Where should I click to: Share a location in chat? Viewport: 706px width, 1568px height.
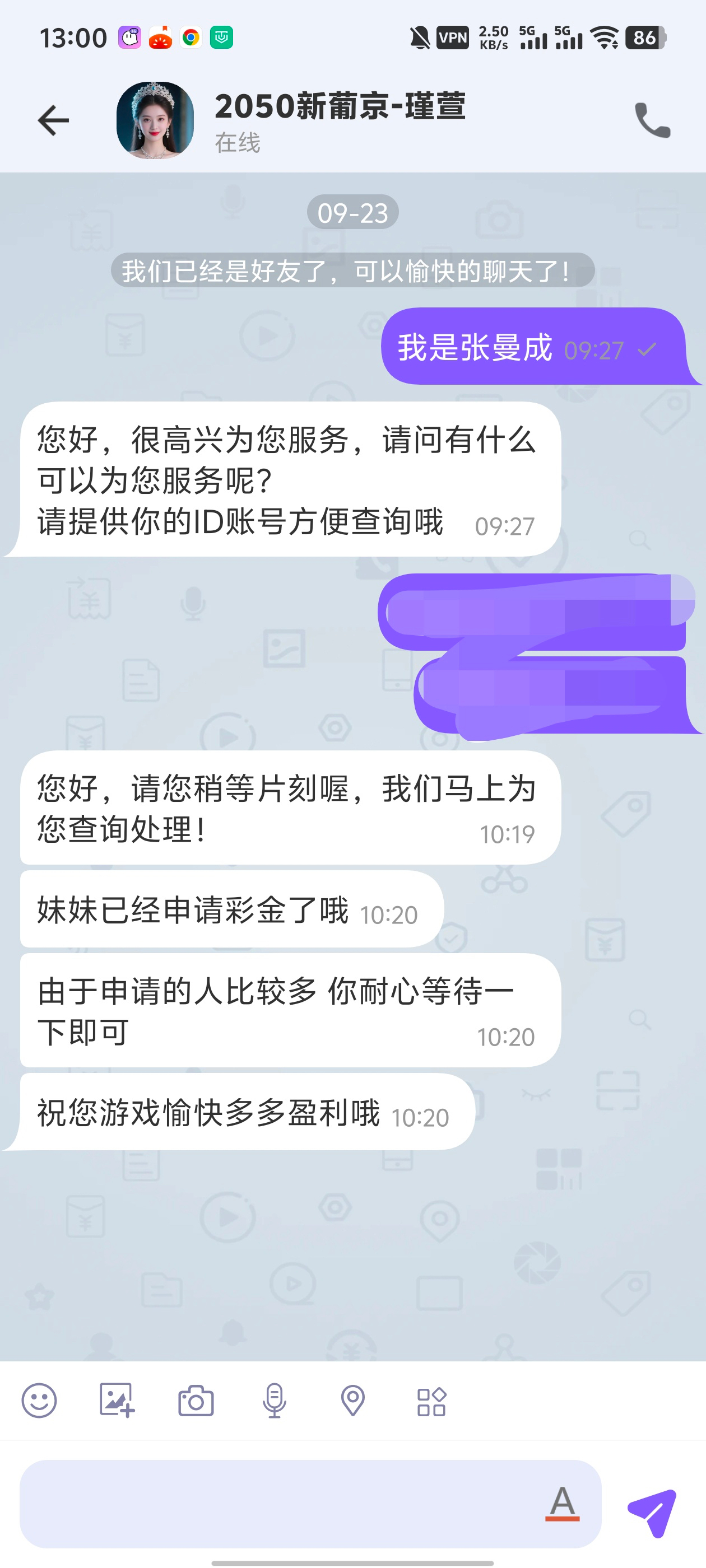pyautogui.click(x=352, y=1401)
